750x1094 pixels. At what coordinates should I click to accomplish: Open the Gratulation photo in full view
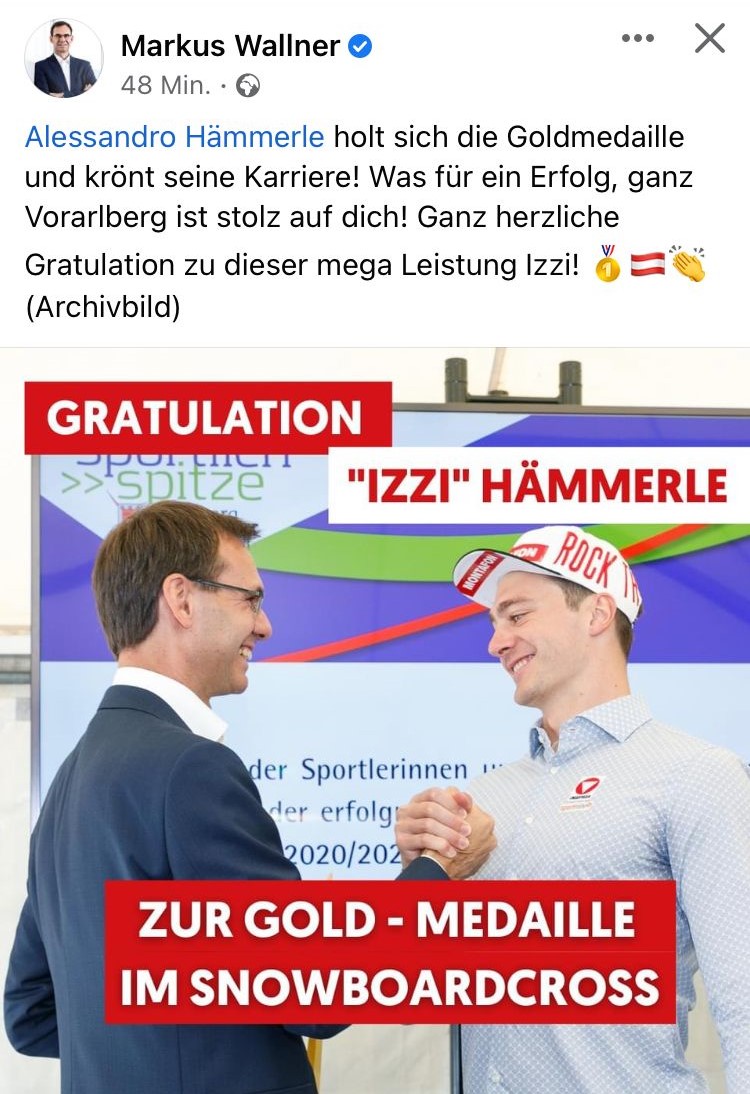tap(375, 720)
